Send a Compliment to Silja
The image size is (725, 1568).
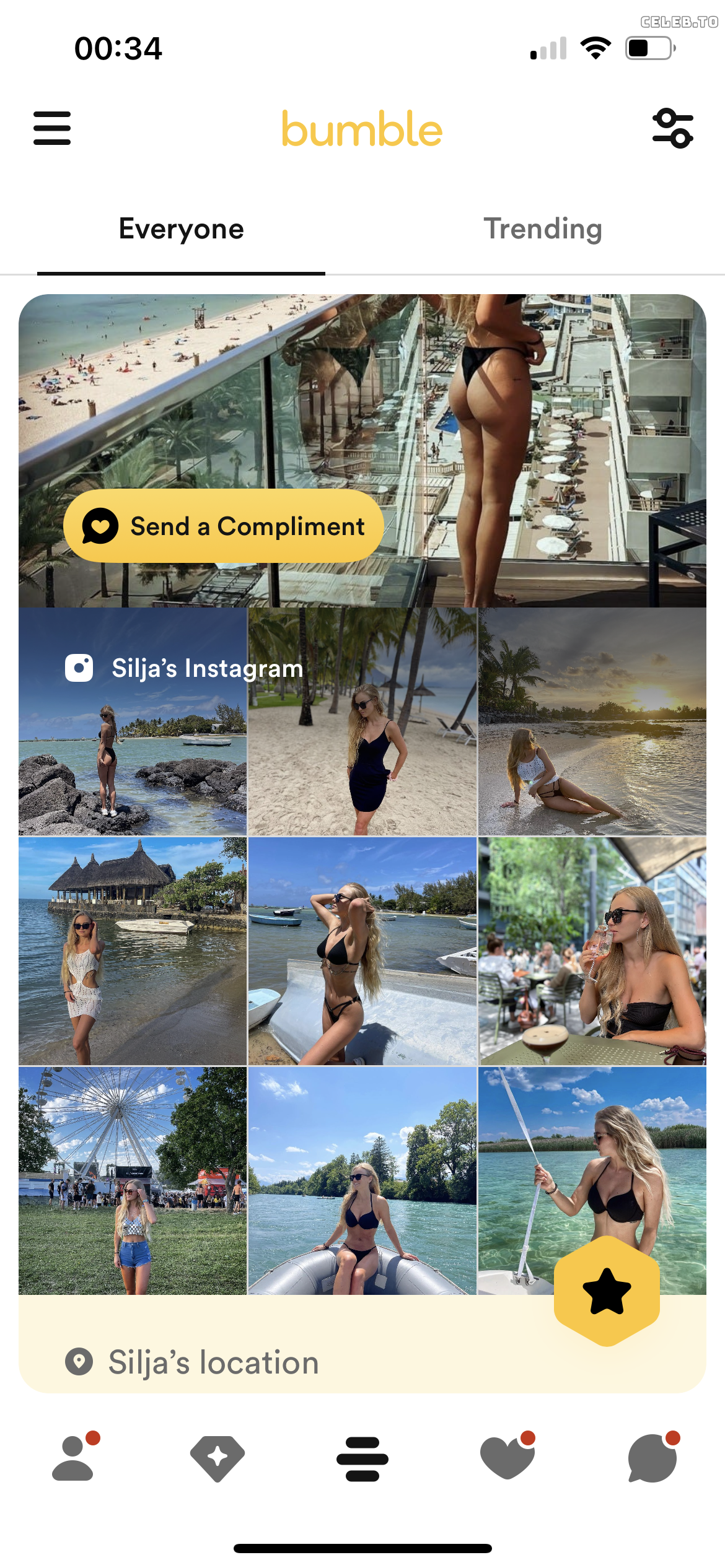224,526
